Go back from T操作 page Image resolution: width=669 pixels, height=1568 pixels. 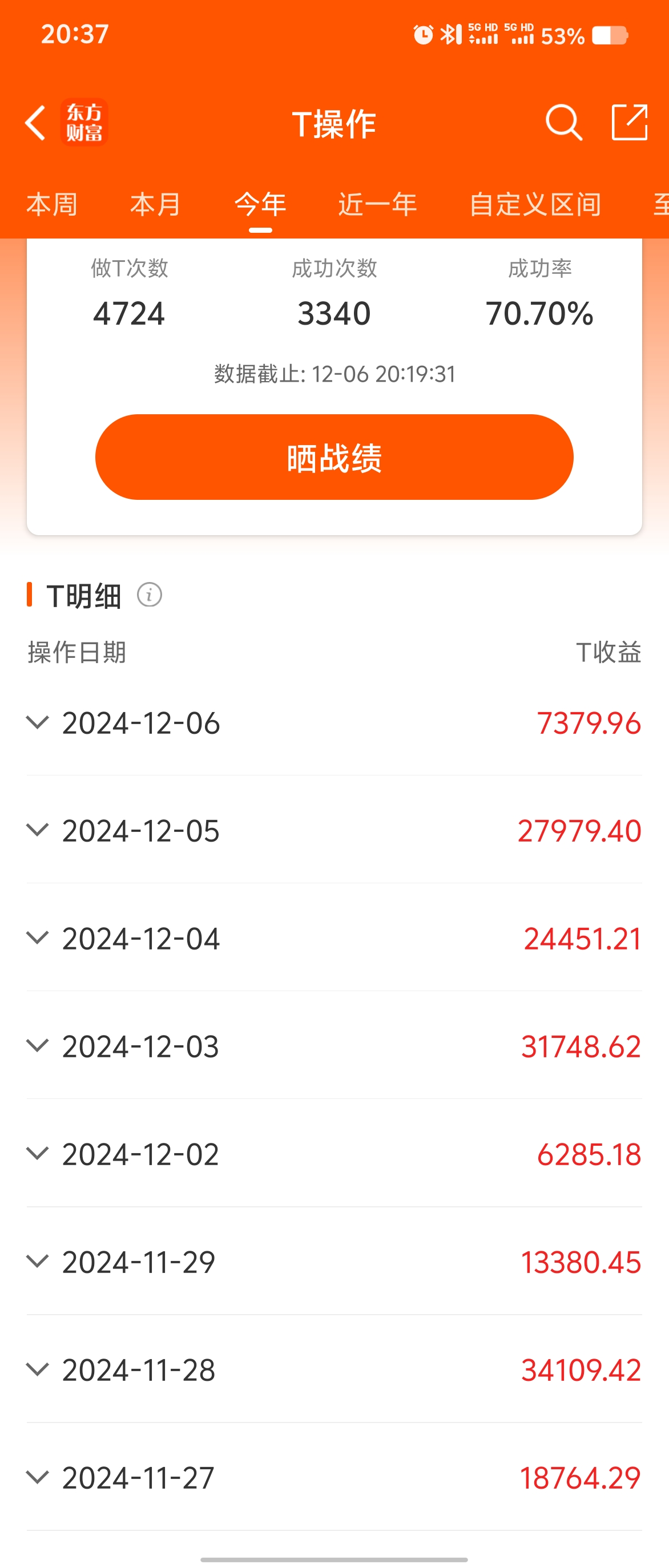(36, 123)
